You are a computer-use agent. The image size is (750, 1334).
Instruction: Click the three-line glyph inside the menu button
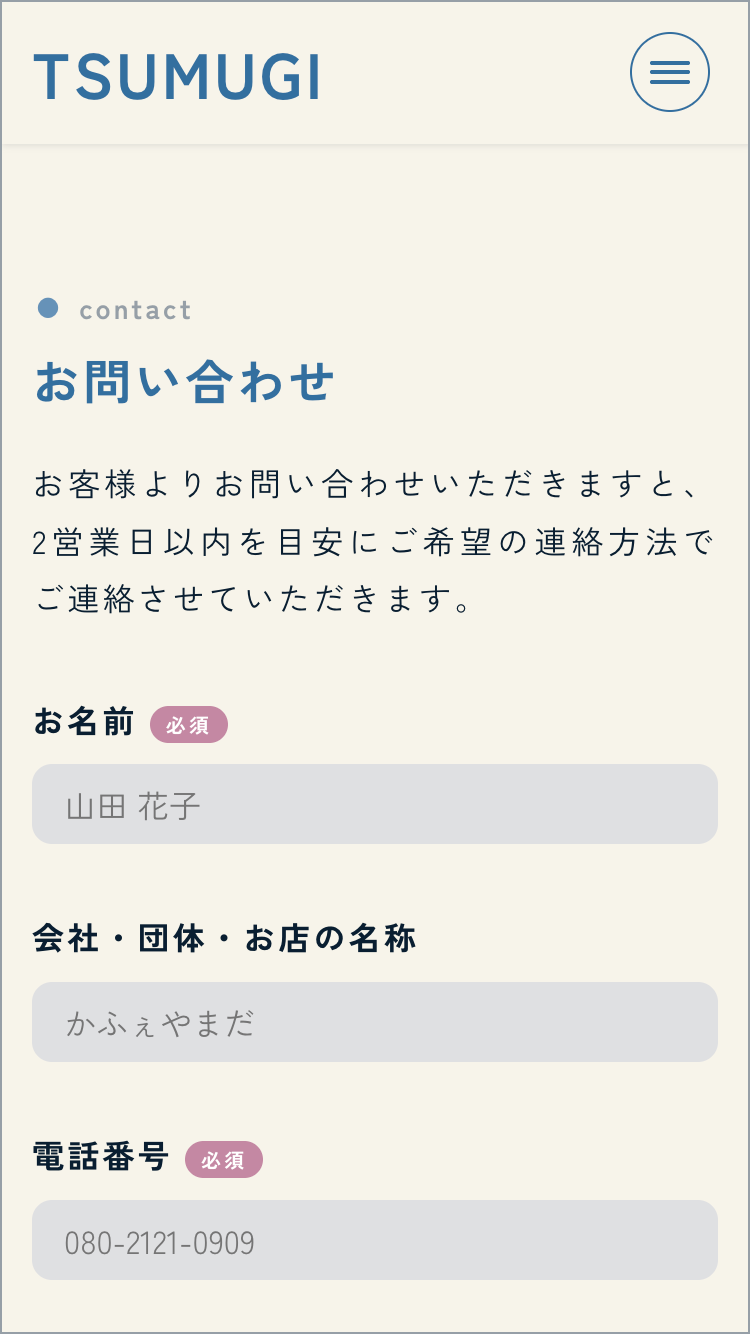click(x=670, y=71)
